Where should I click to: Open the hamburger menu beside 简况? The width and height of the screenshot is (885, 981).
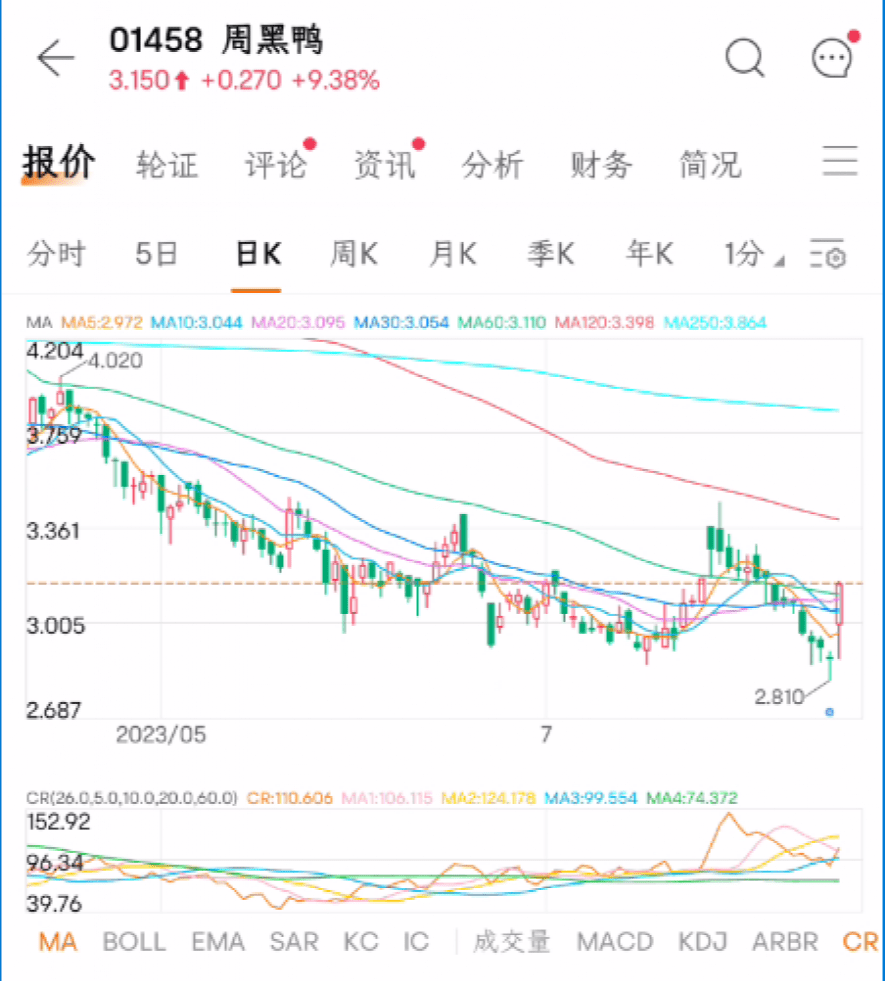pos(840,162)
